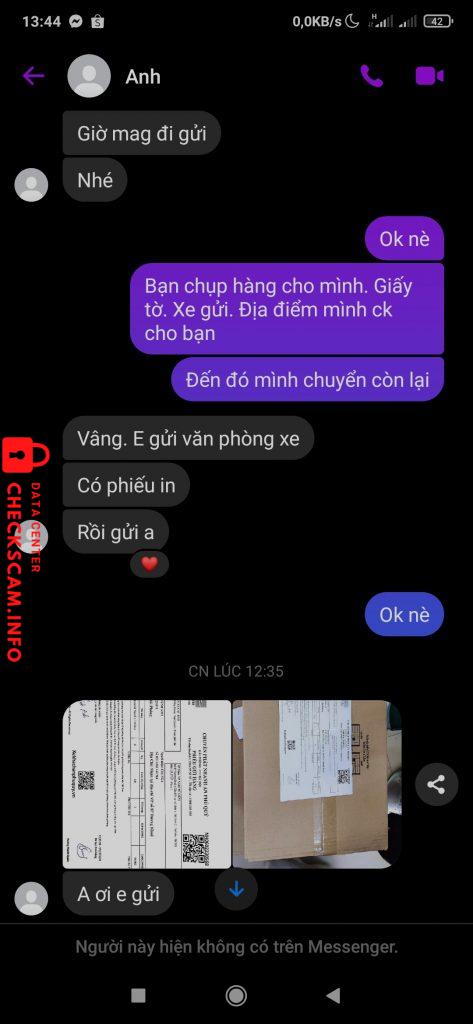View the heart reaction on "Rồi gửi a"
Viewport: 473px width, 1024px height.
point(150,564)
